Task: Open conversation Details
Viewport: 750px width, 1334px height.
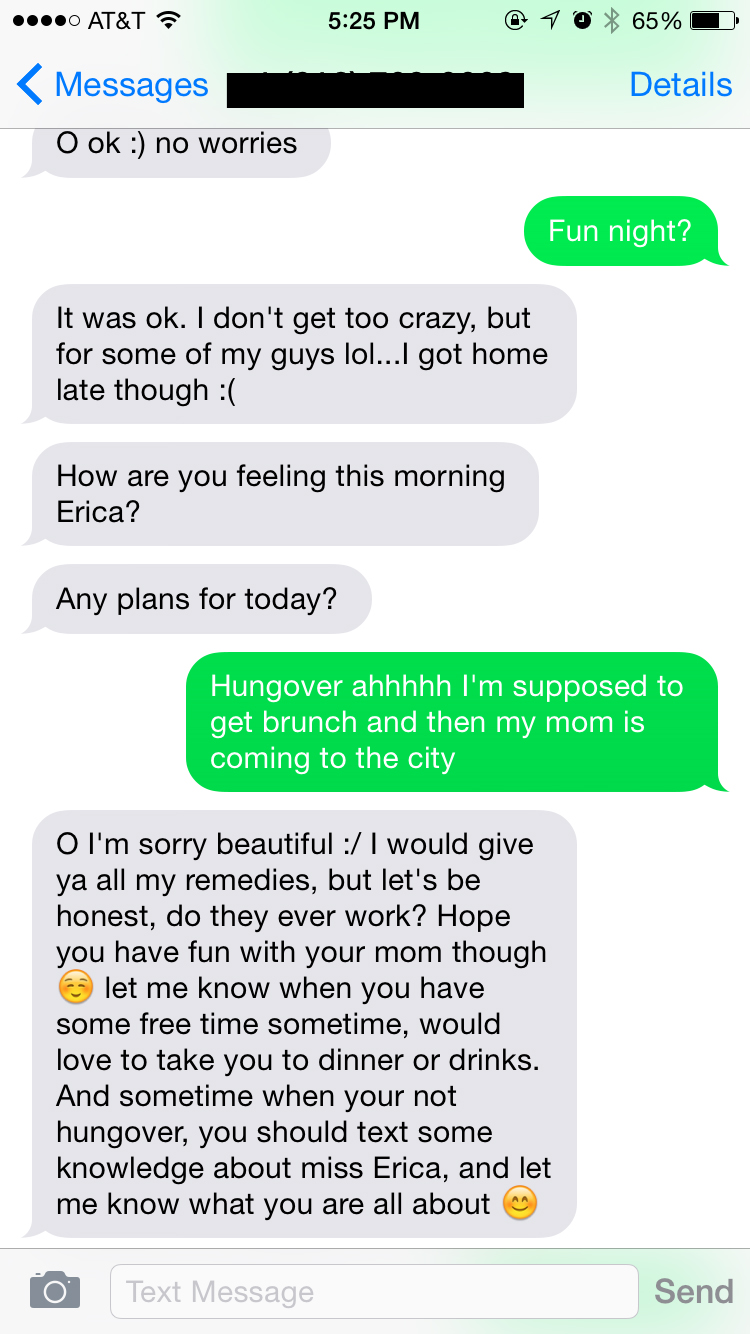Action: 681,85
